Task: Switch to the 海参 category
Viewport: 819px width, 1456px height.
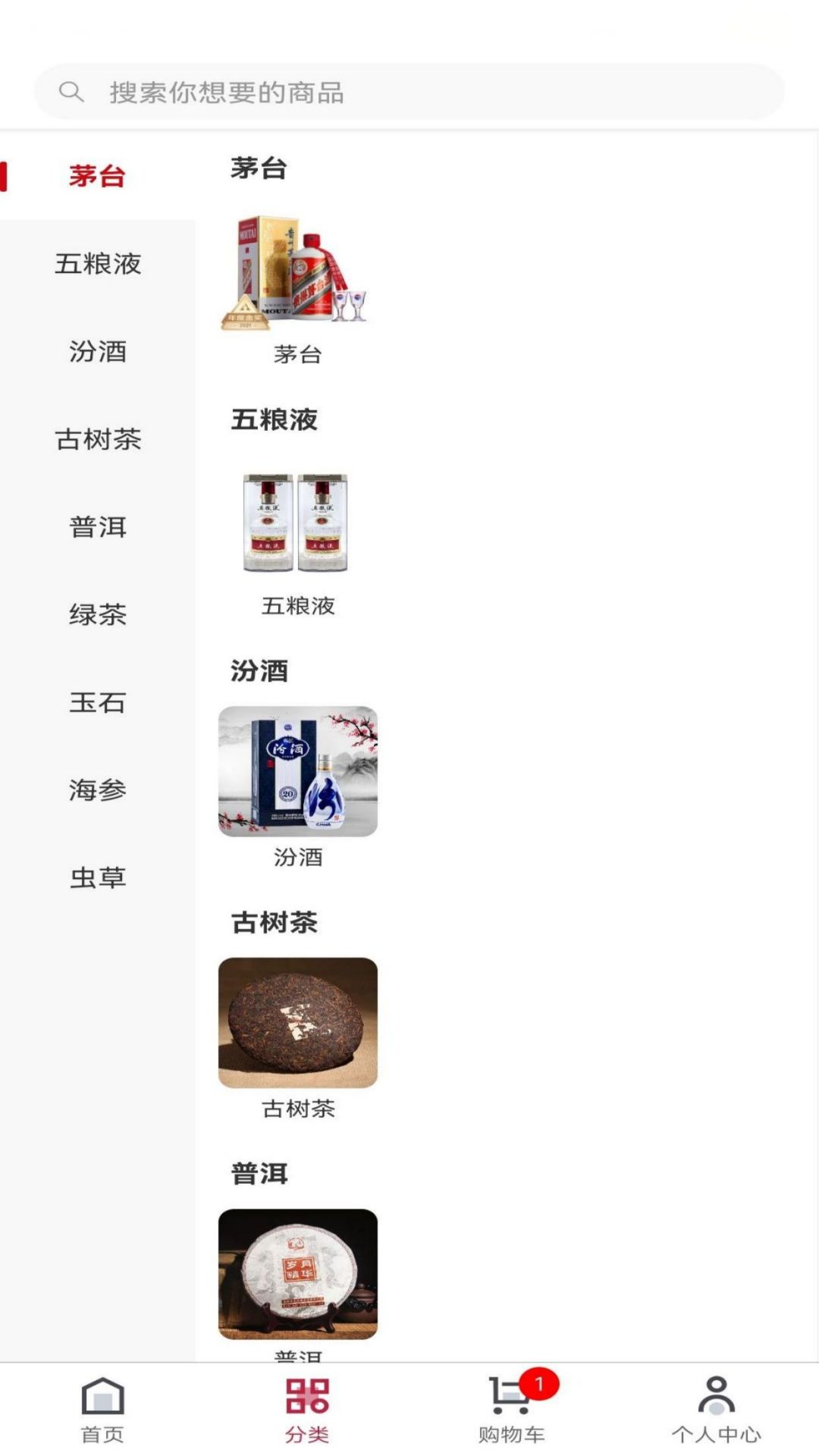Action: point(97,791)
